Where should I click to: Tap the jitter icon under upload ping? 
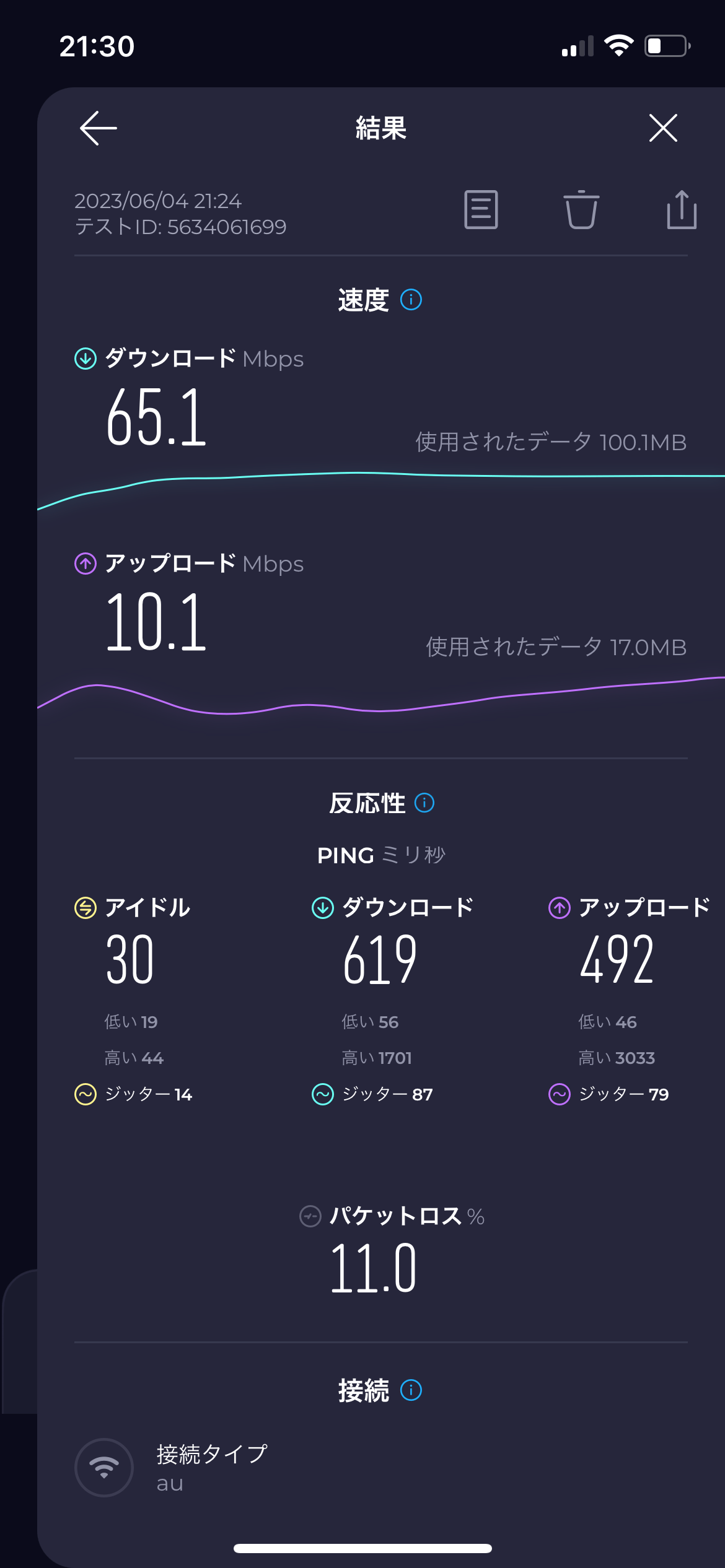point(560,1094)
